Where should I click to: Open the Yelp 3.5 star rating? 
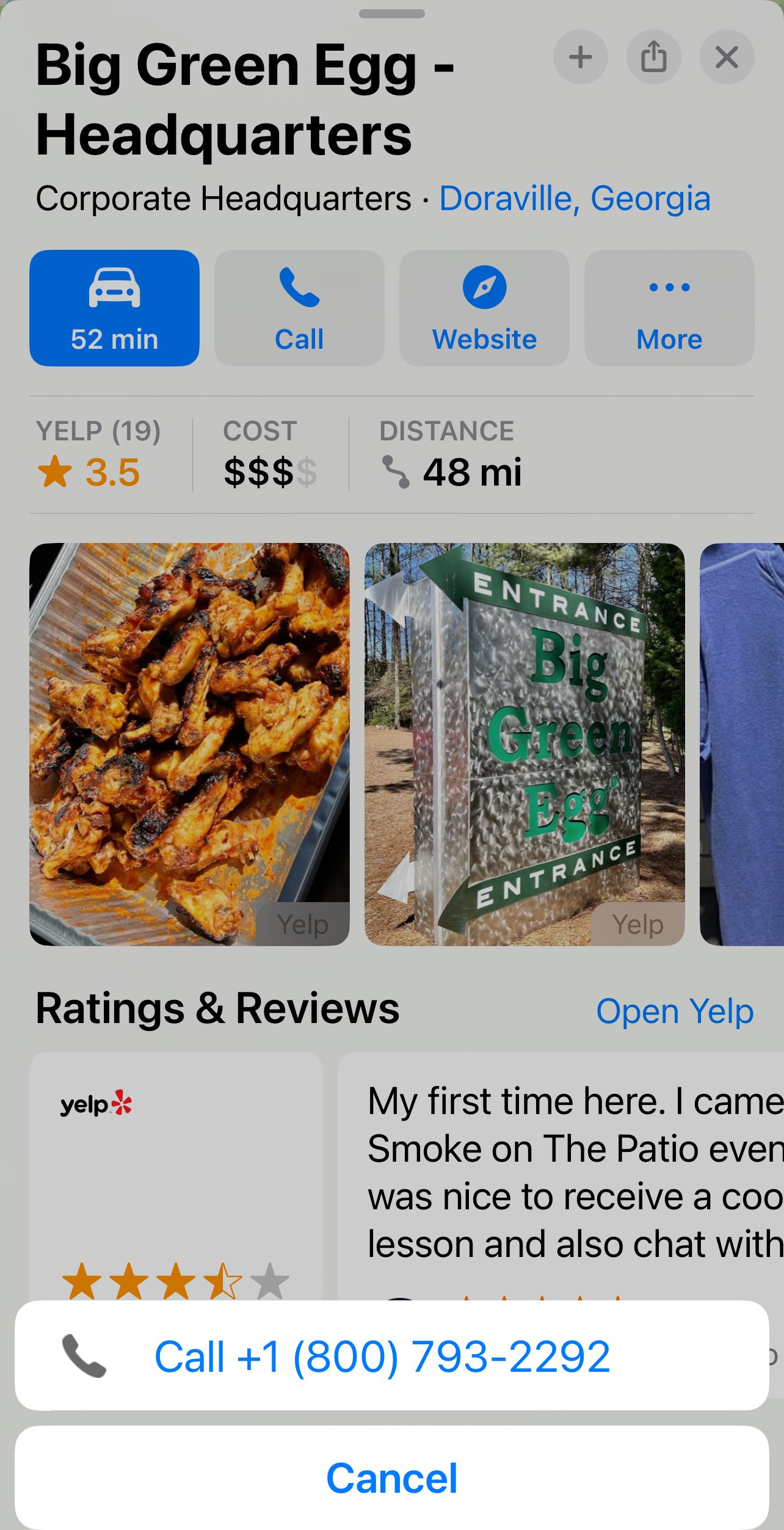point(98,455)
